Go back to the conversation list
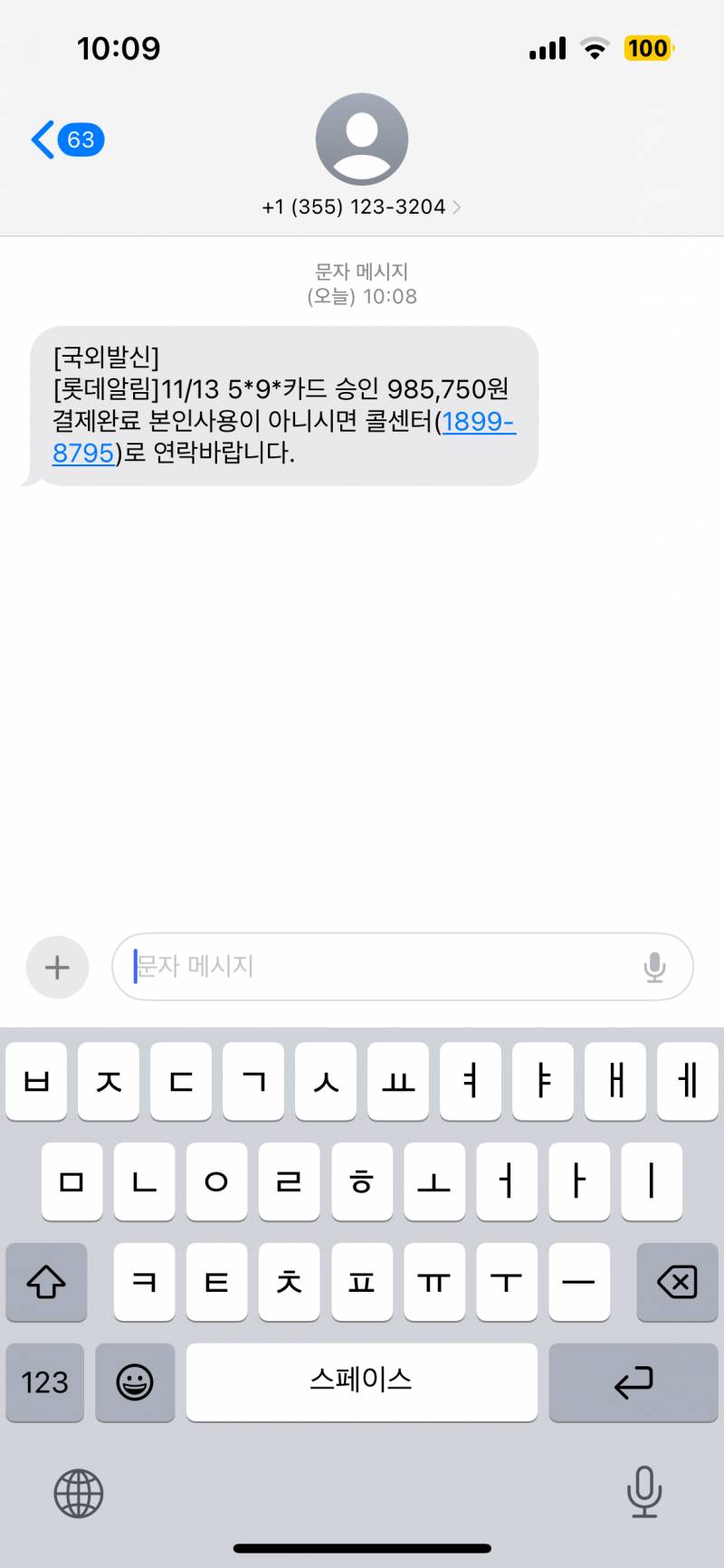724x1568 pixels. coord(41,139)
